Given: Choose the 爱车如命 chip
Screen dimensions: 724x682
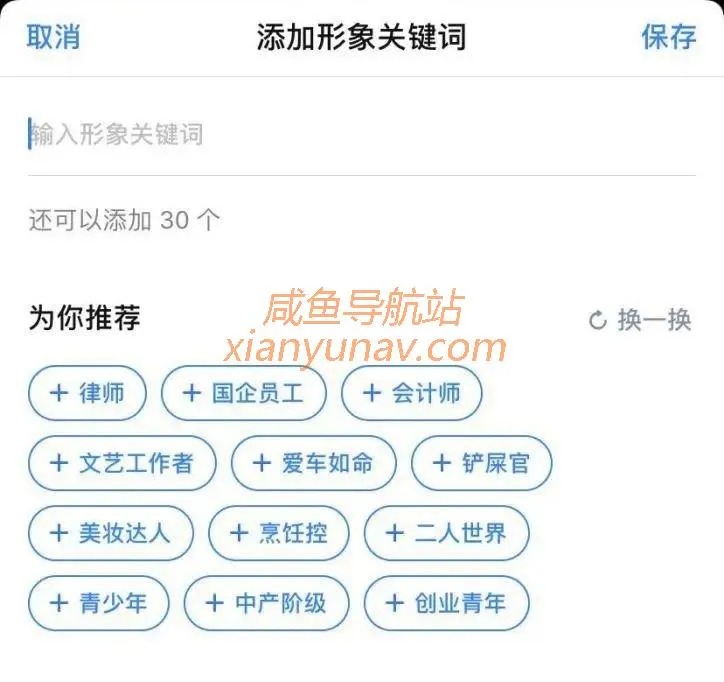Looking at the screenshot, I should [x=313, y=463].
